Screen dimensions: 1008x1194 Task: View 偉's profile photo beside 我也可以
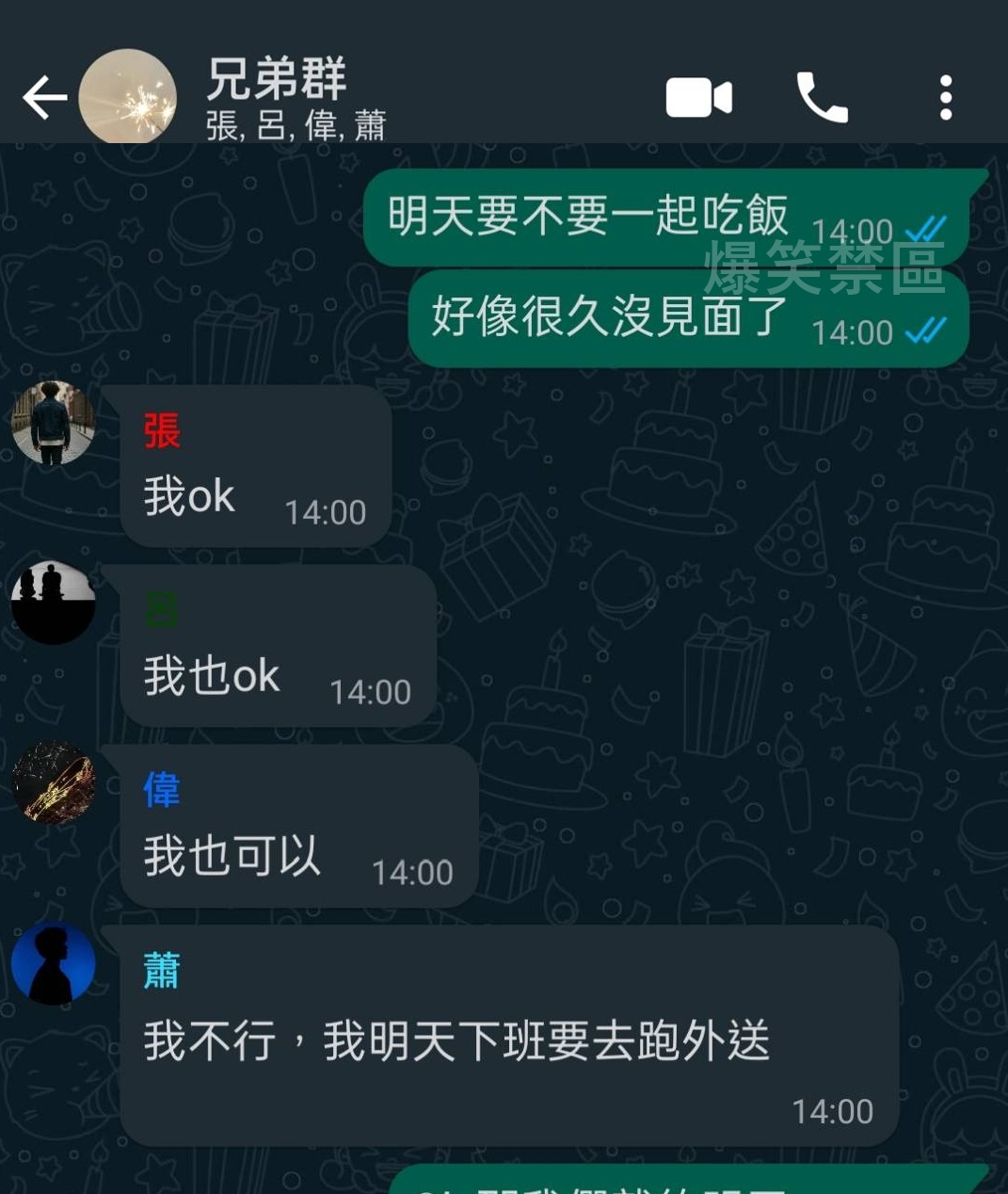(53, 783)
